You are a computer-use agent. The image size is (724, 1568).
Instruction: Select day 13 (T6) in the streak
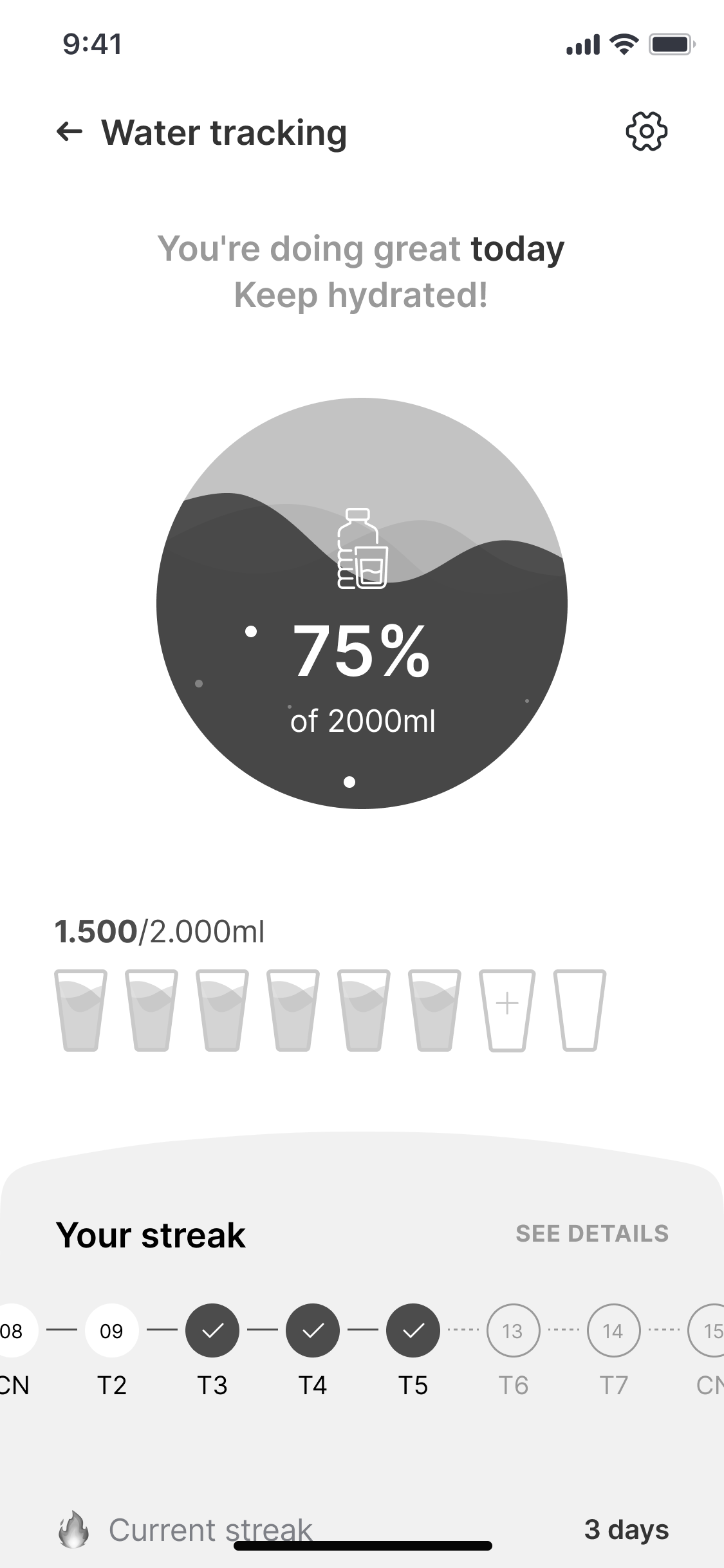click(x=513, y=1330)
